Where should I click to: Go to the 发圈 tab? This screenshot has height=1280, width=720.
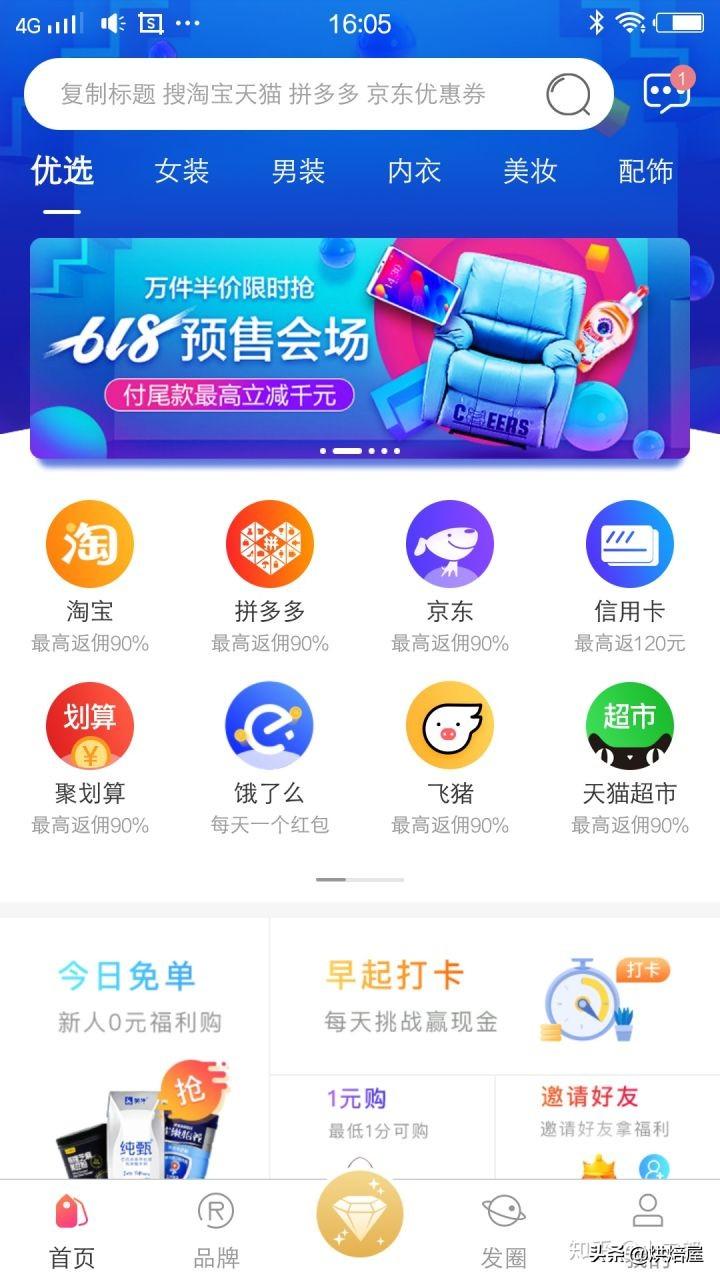(x=504, y=1227)
